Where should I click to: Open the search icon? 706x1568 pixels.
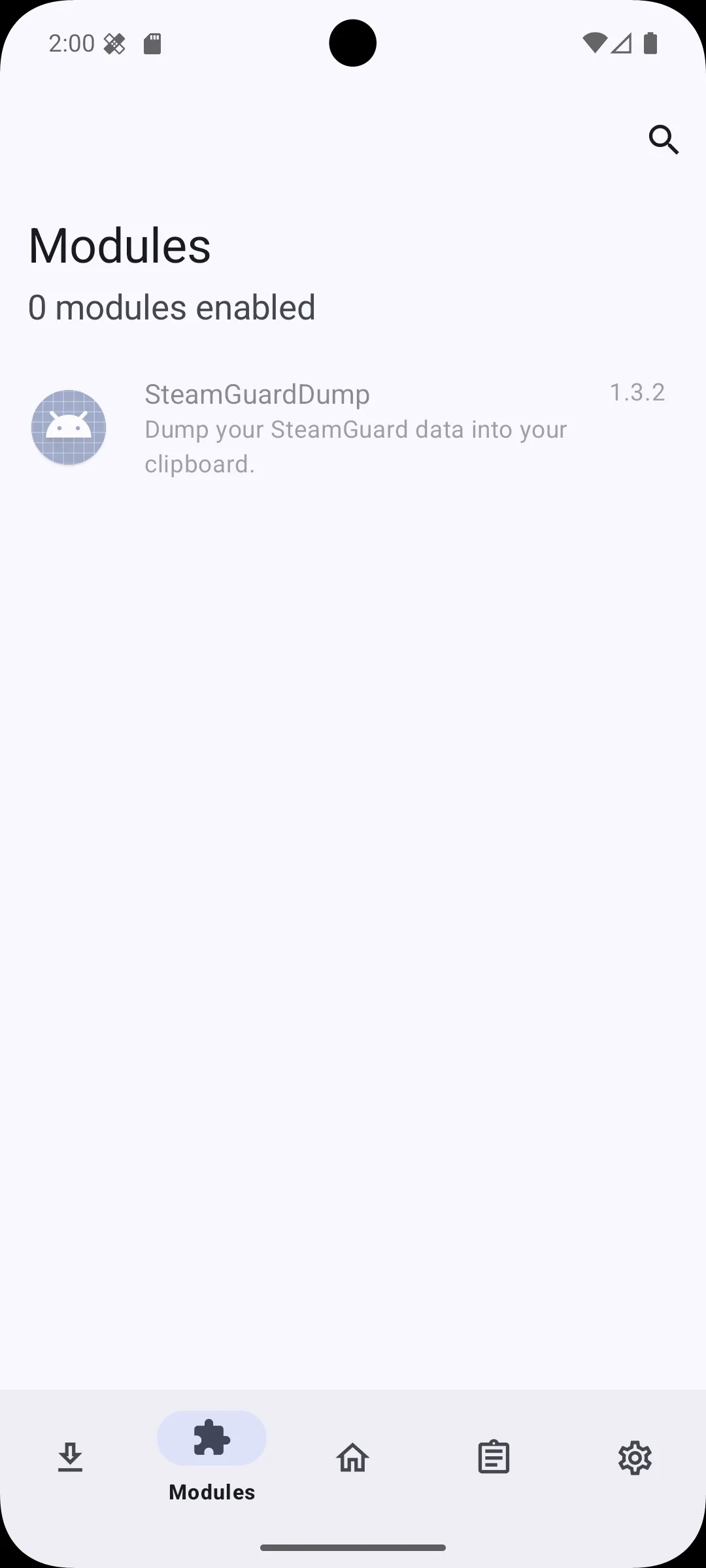(664, 140)
